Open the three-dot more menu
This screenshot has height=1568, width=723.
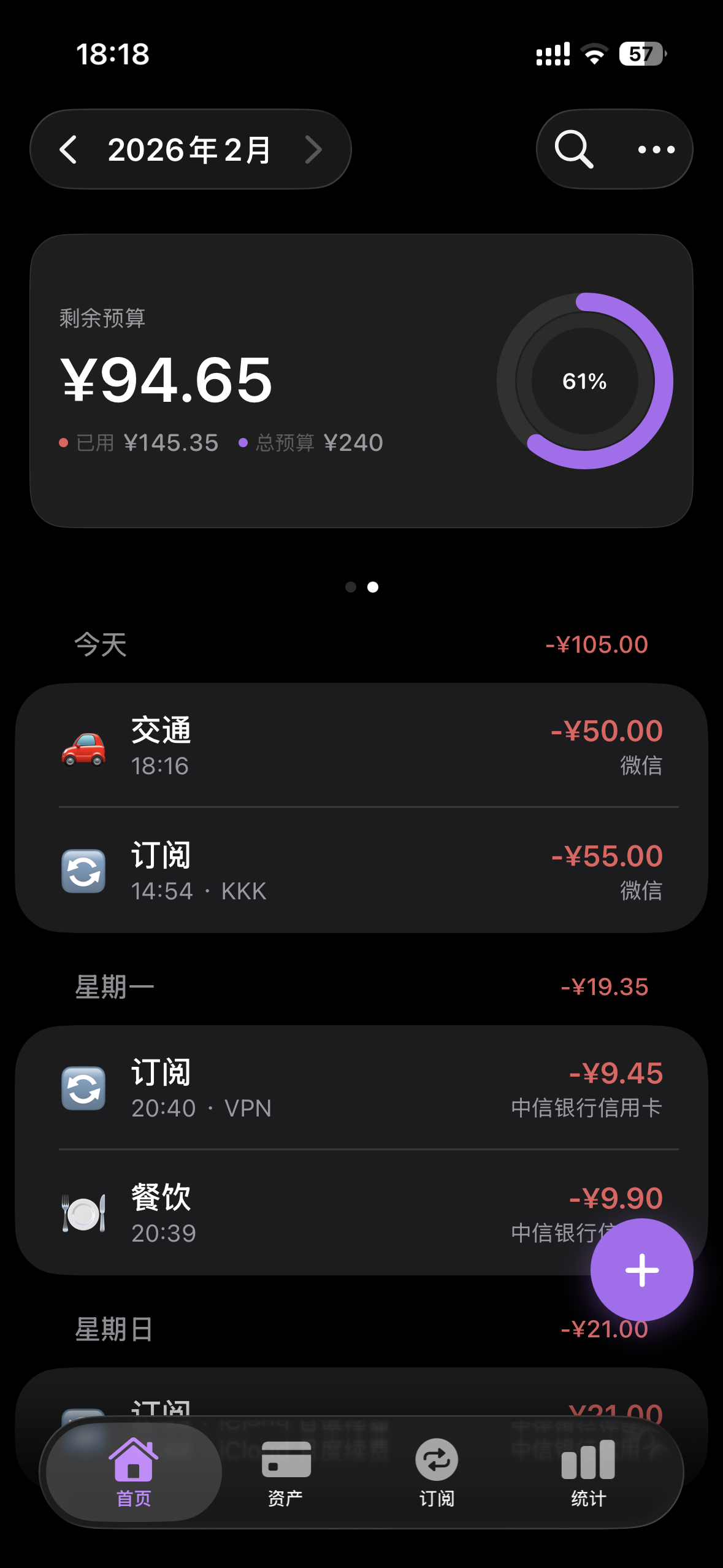point(656,150)
